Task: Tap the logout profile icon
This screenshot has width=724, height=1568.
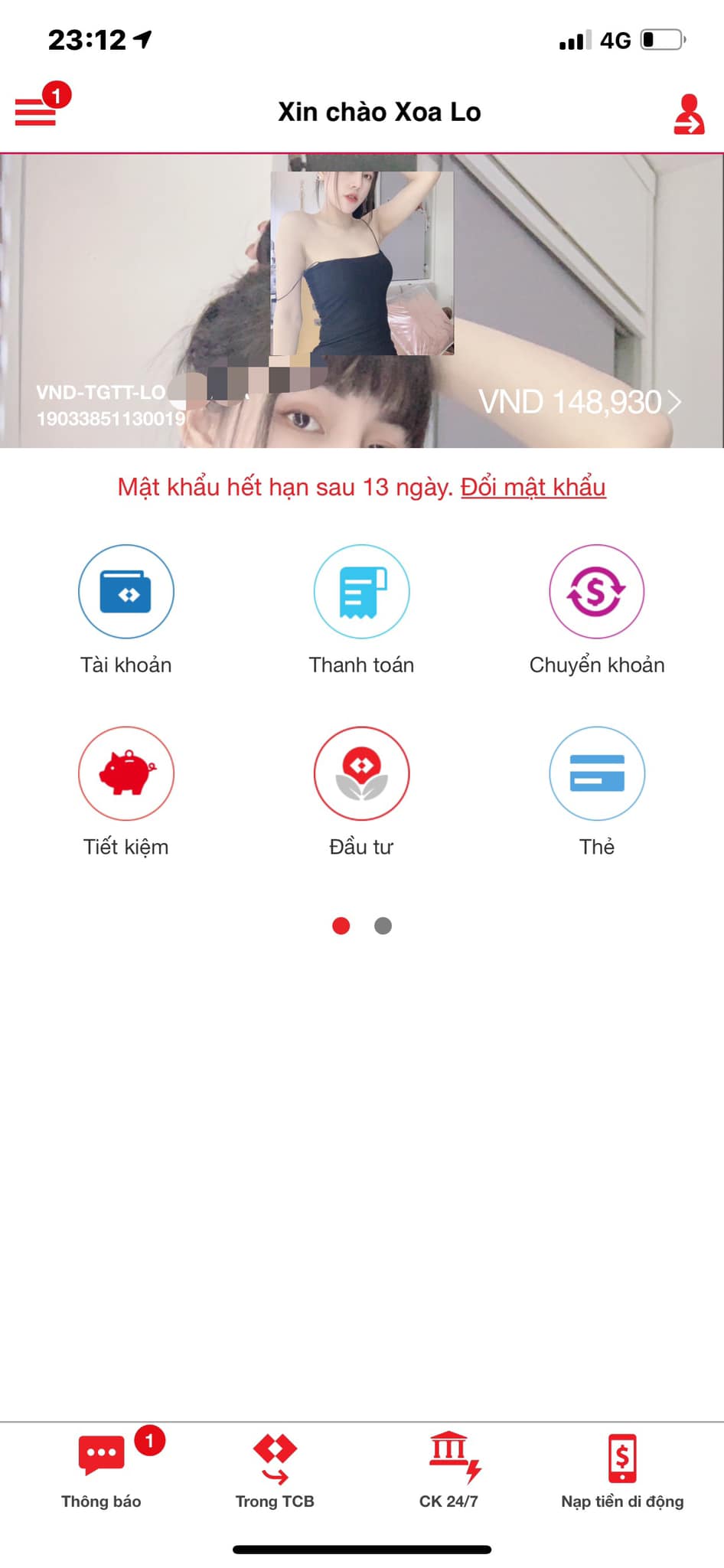Action: (688, 114)
